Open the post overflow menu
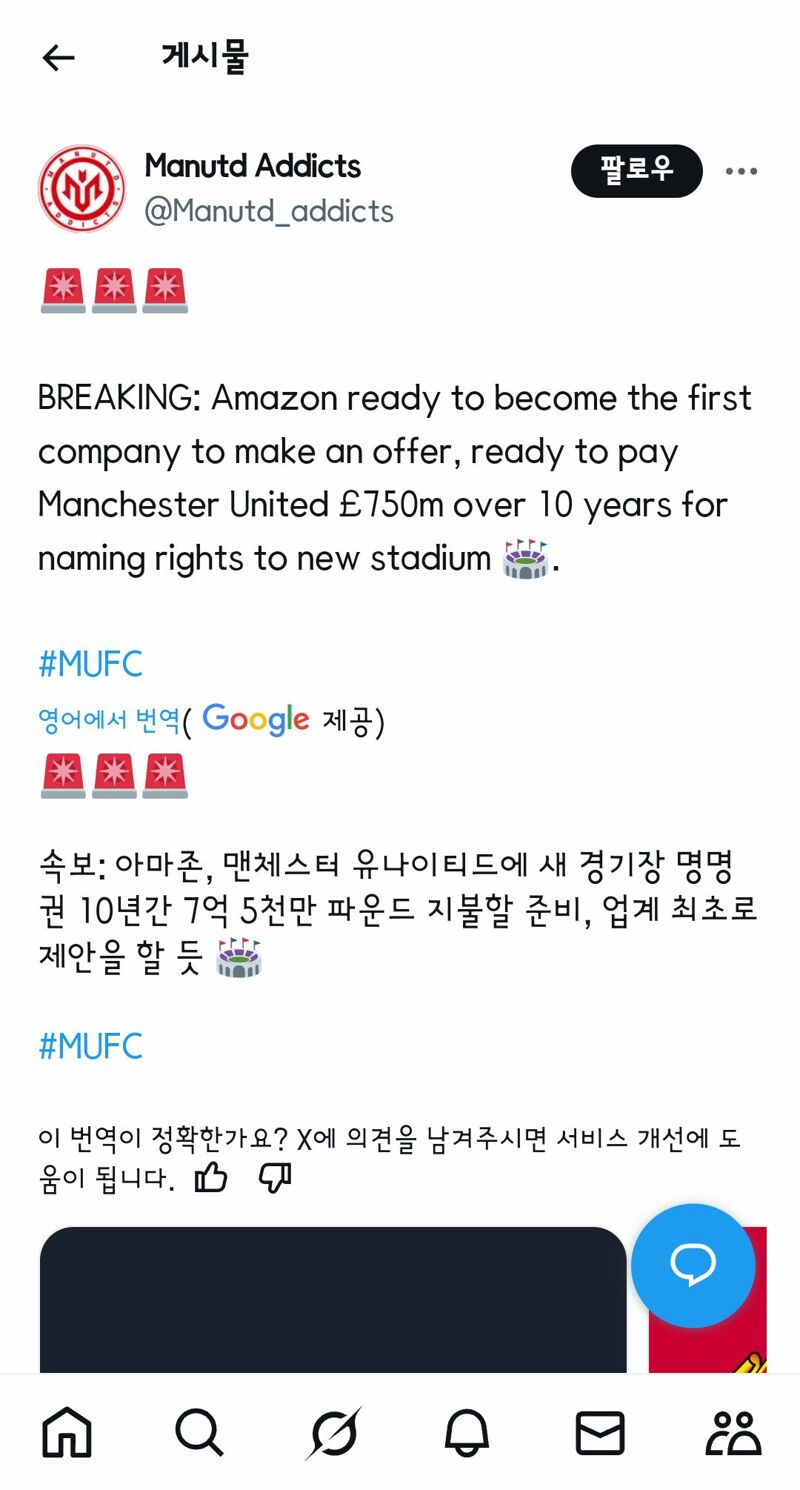The image size is (800, 1490). (x=741, y=171)
